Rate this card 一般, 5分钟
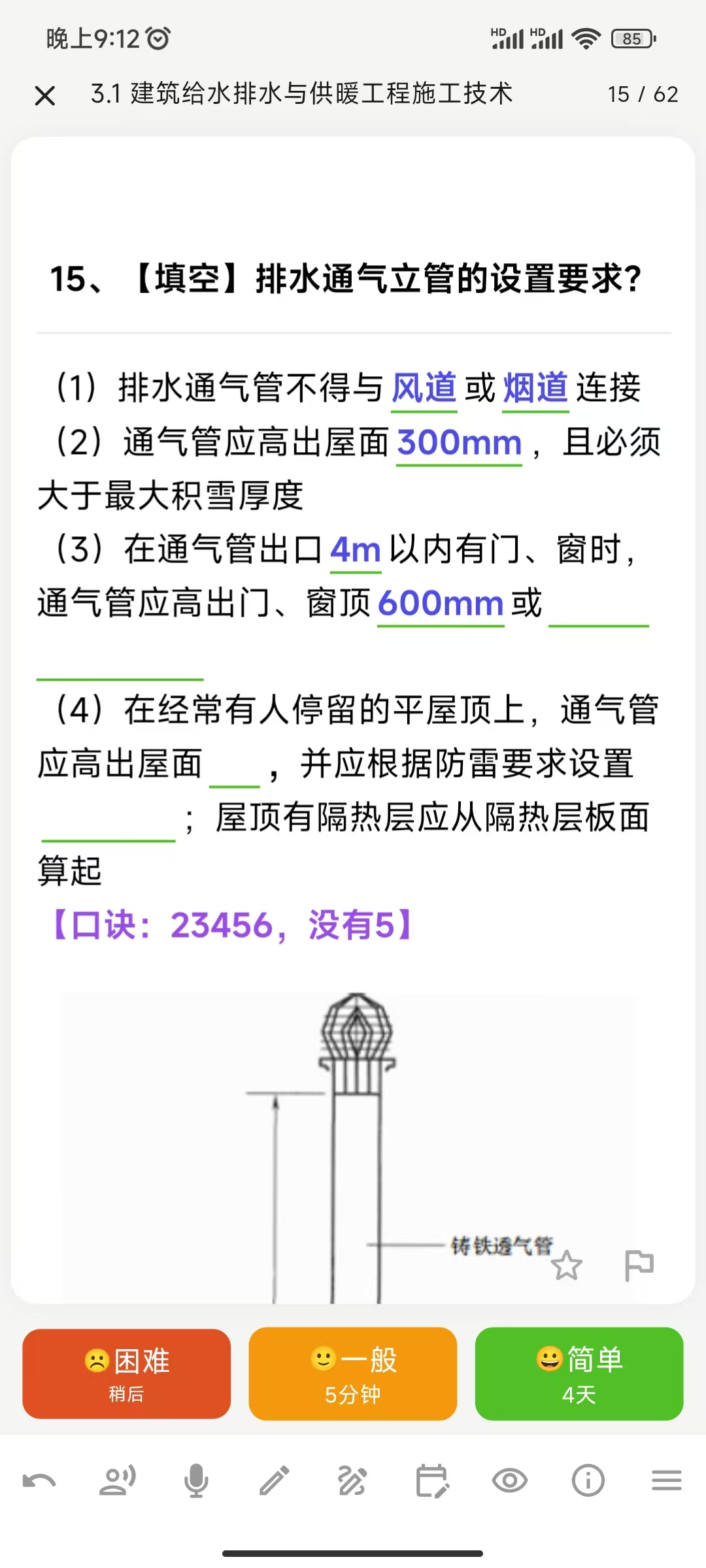 point(353,1374)
